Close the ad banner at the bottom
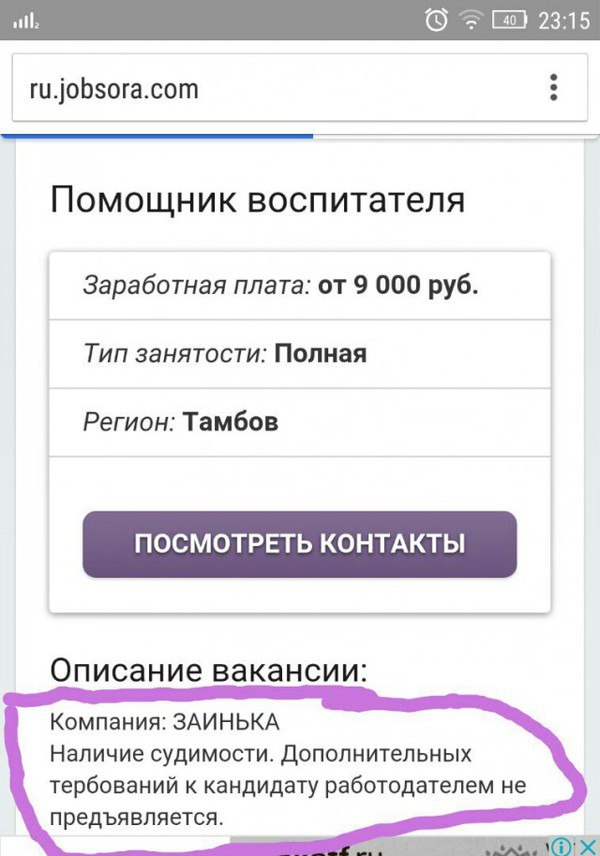This screenshot has height=856, width=600. pos(588,846)
